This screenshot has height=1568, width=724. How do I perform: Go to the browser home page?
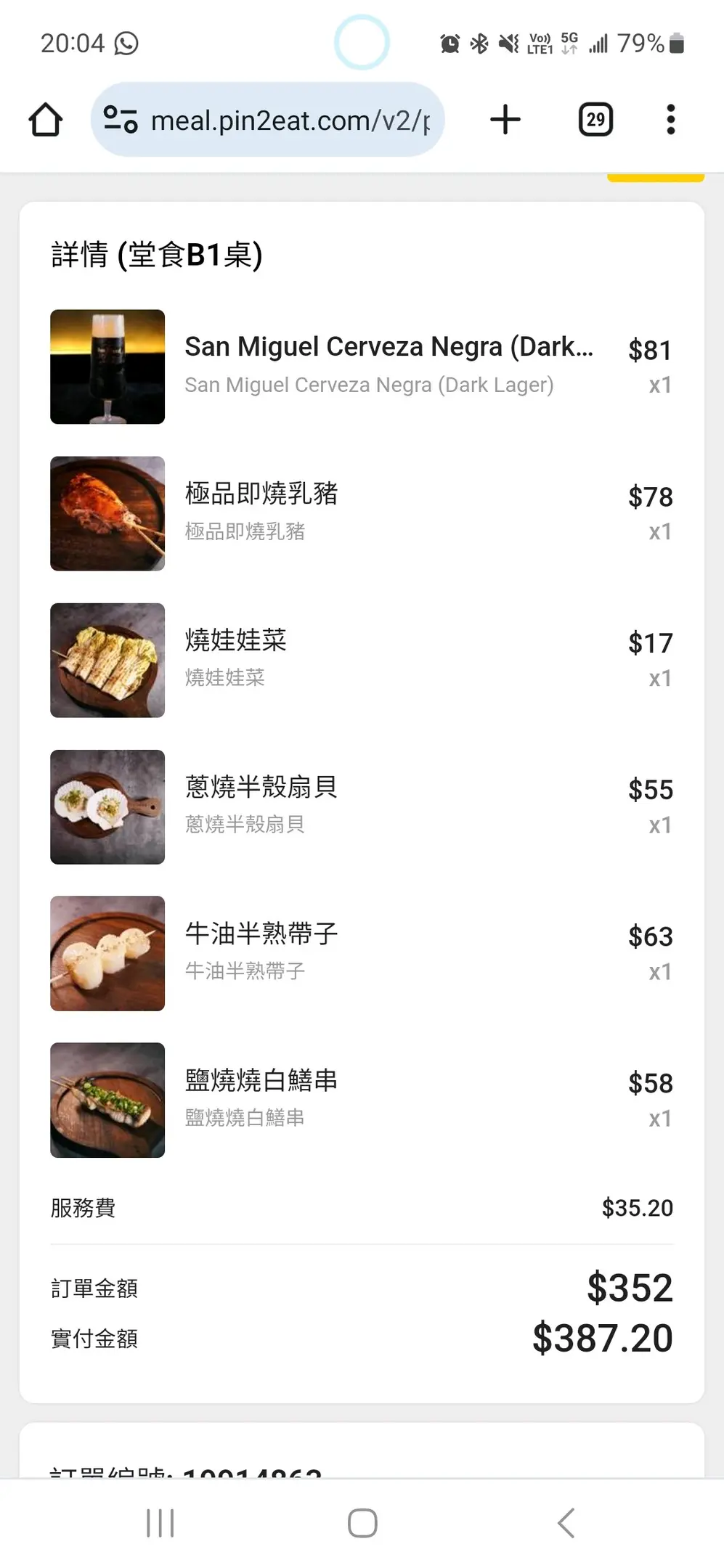click(46, 120)
